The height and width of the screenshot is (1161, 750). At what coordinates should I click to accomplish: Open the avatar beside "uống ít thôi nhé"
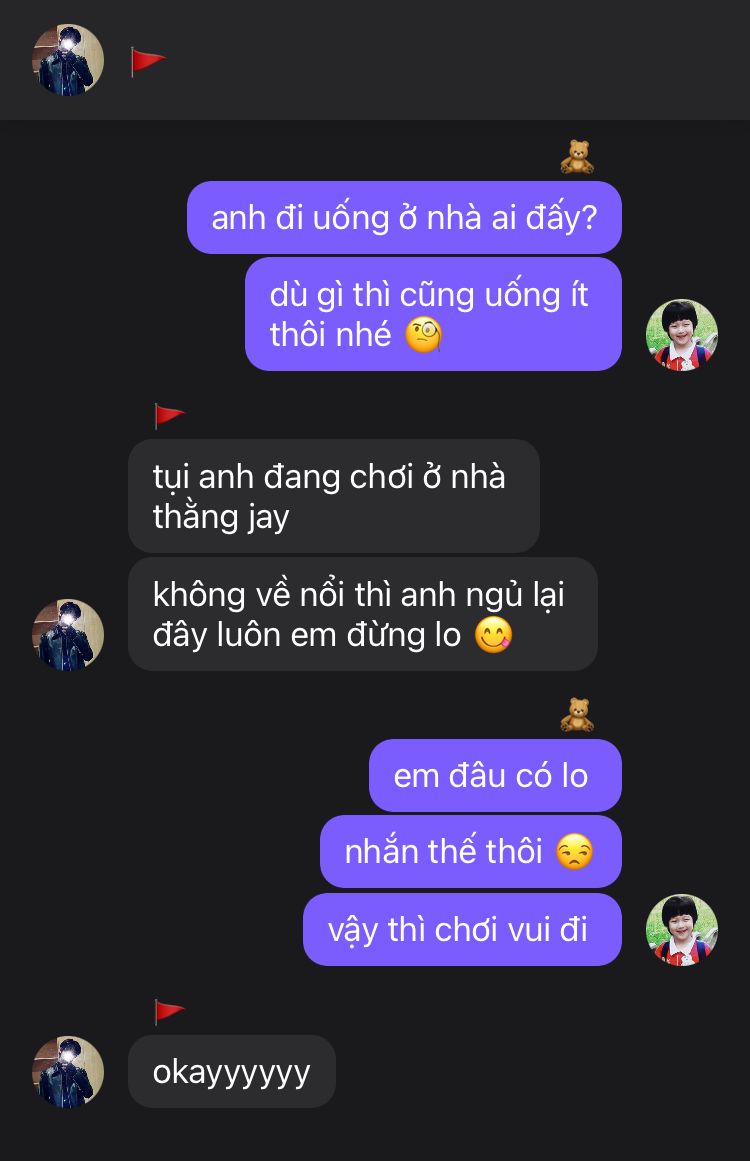coord(682,335)
